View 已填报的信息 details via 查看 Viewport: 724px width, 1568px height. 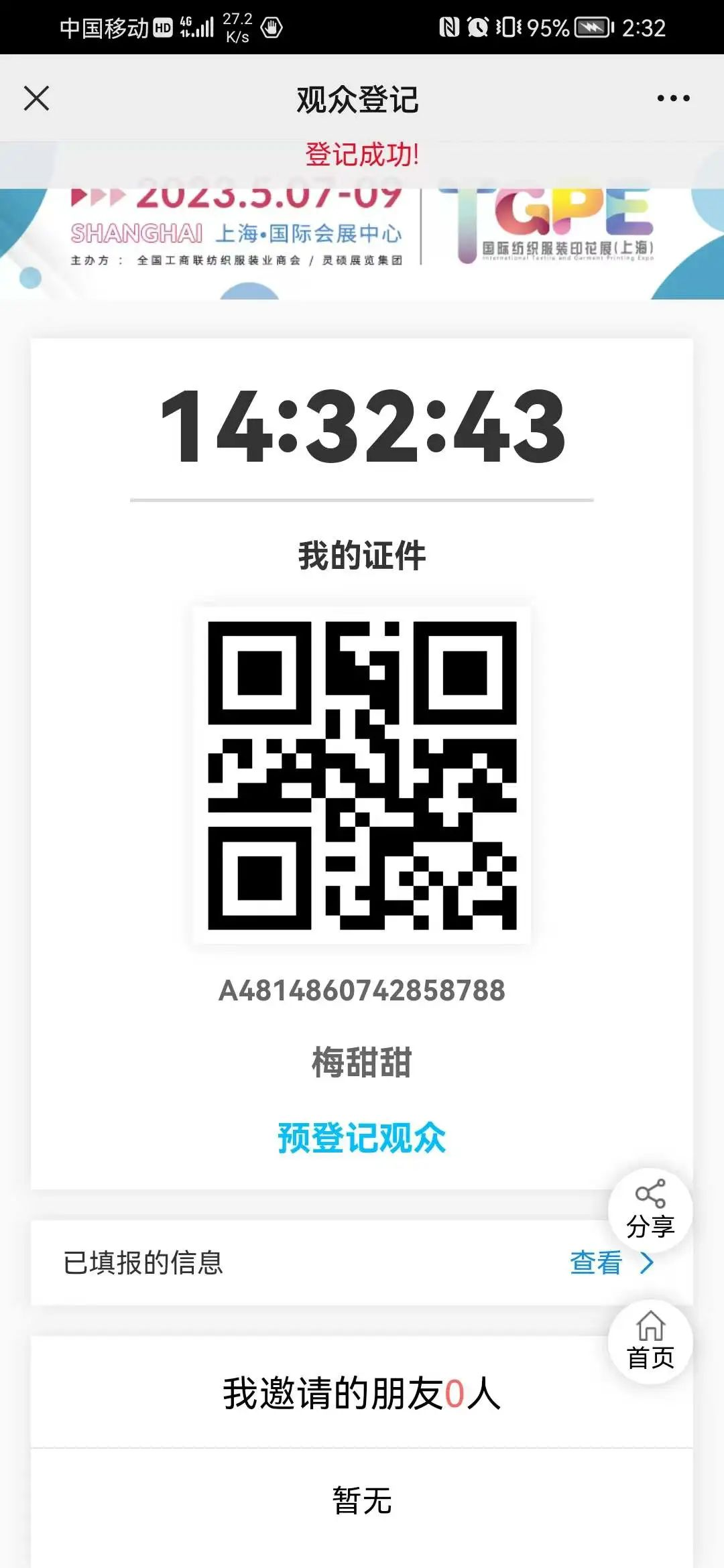[610, 1263]
